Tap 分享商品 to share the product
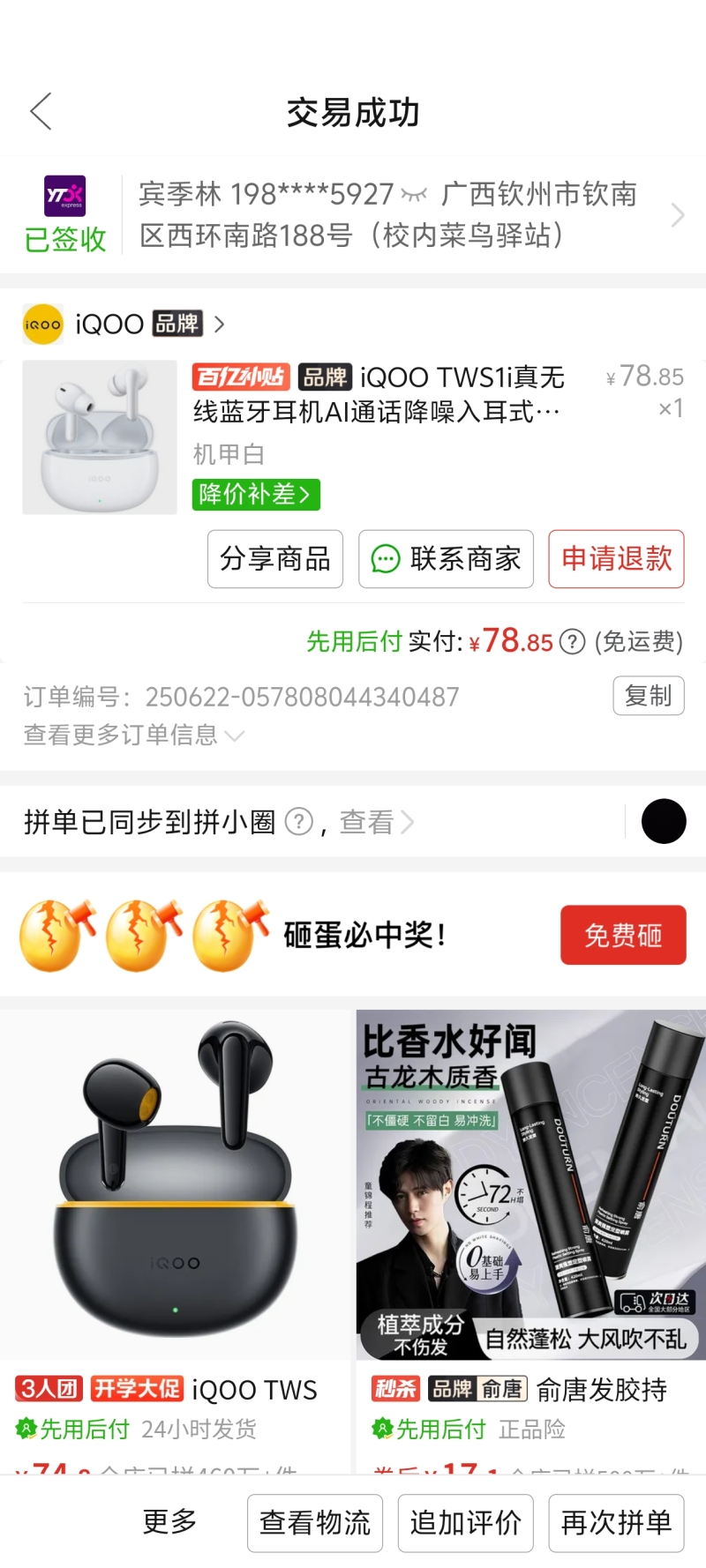This screenshot has height=1568, width=706. pos(275,559)
